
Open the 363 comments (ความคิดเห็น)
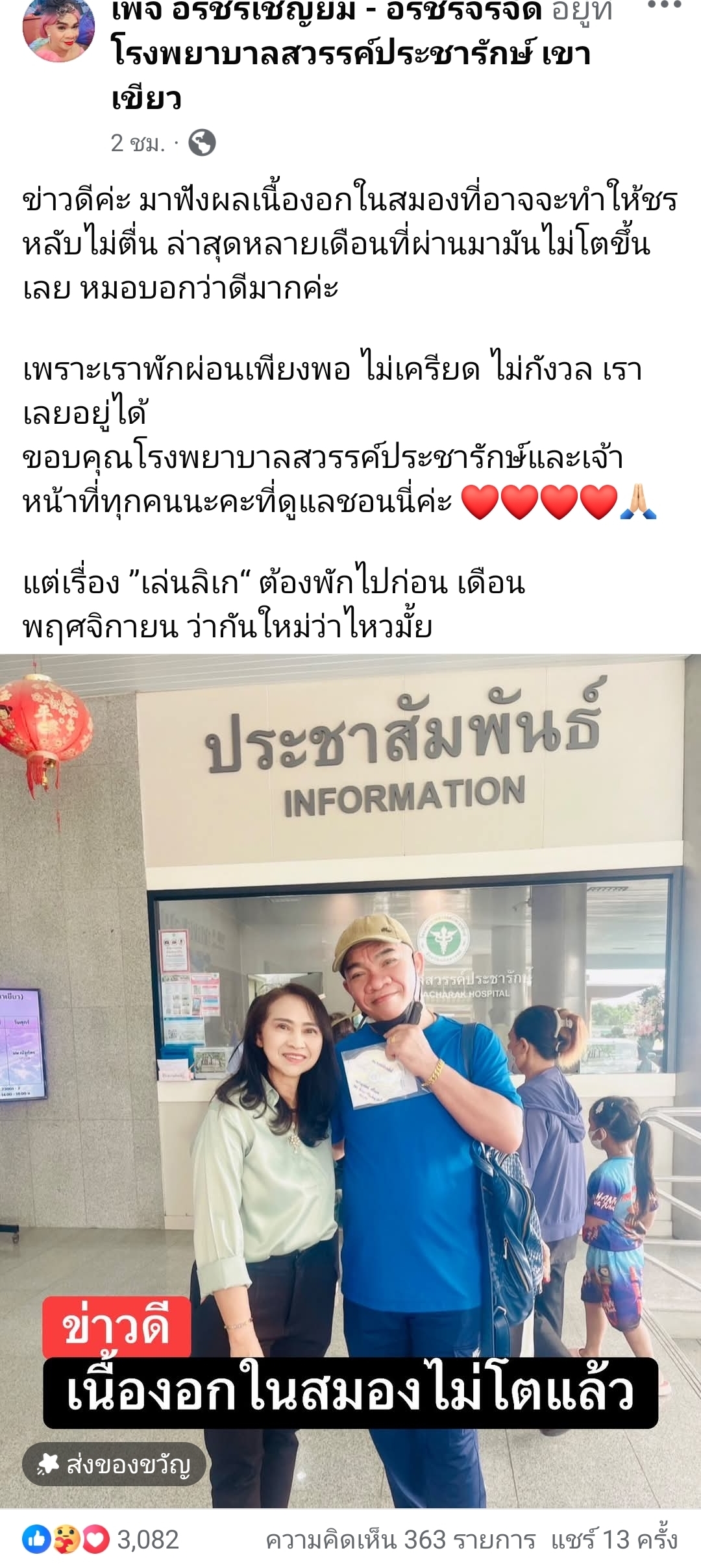400,1539
